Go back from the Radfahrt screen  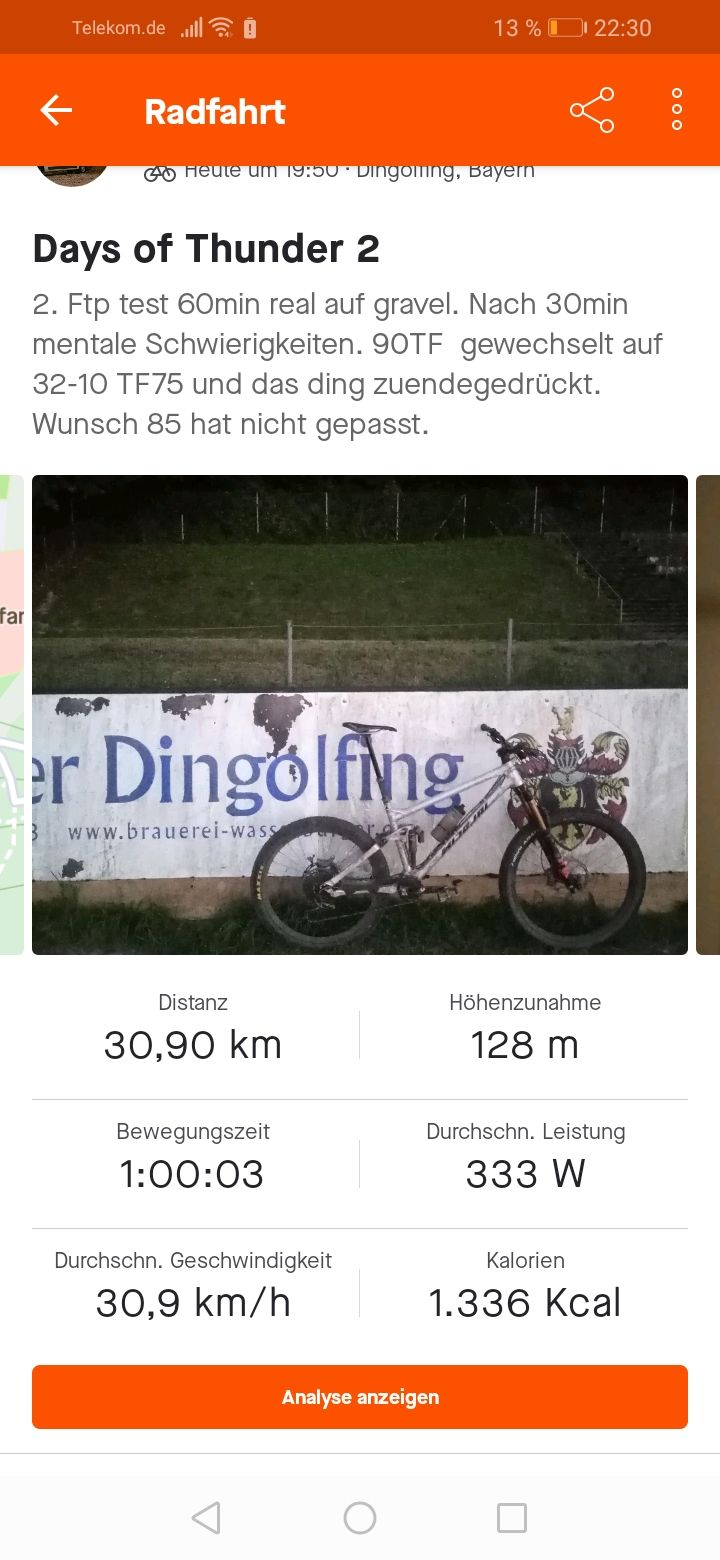[56, 110]
